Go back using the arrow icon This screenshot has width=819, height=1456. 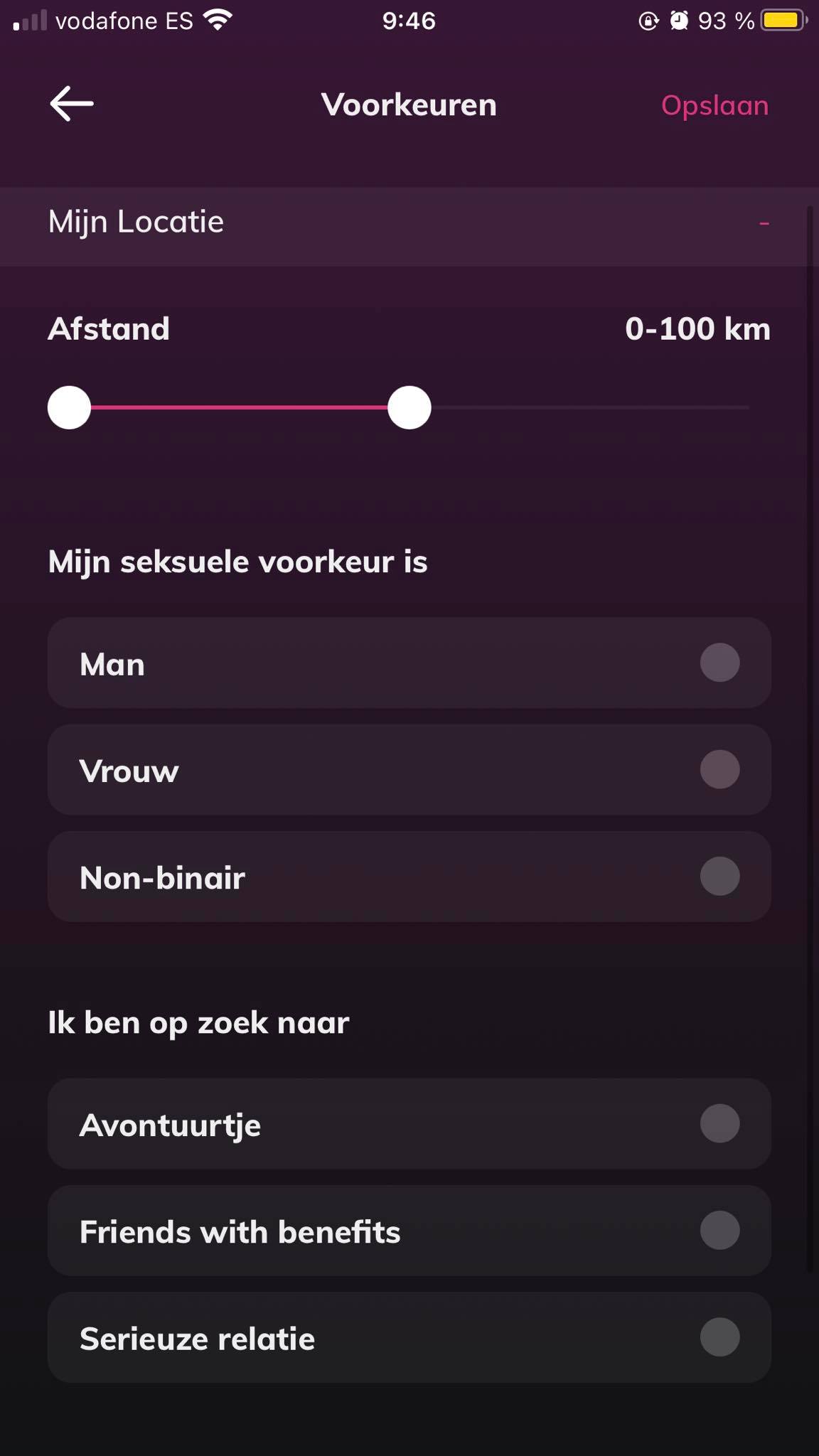tap(72, 104)
